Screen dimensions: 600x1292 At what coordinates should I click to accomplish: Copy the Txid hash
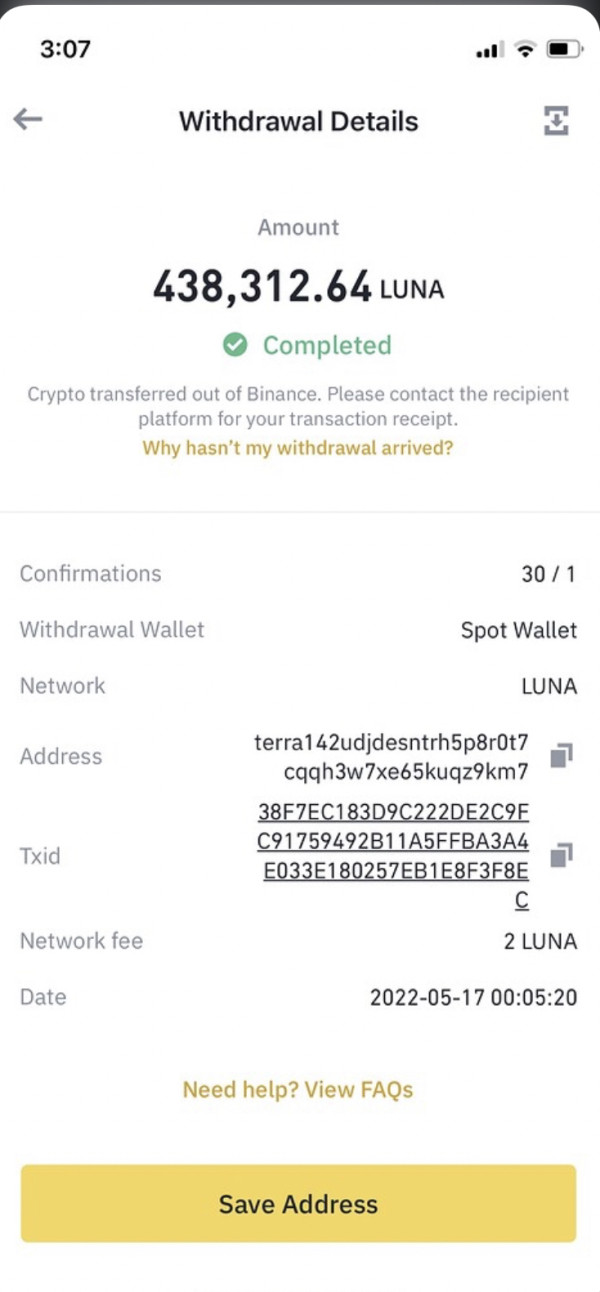[x=562, y=855]
